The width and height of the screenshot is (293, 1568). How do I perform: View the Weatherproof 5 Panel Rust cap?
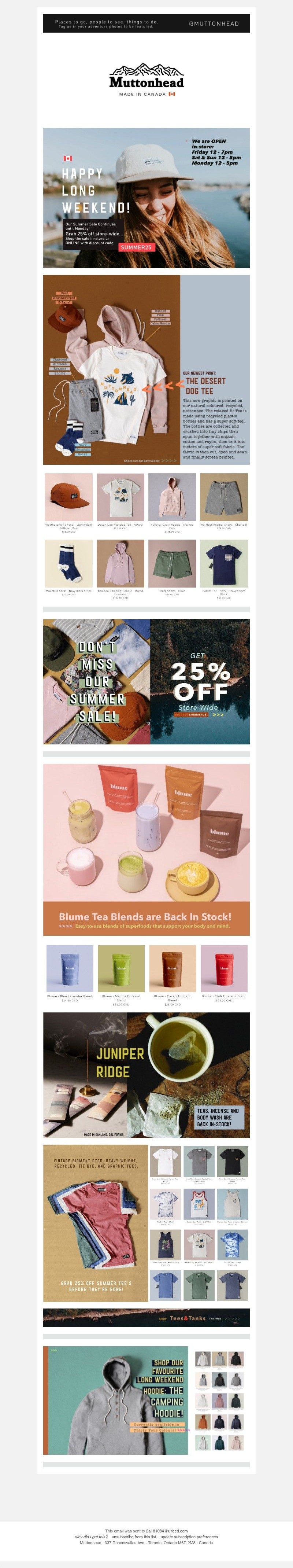69,497
